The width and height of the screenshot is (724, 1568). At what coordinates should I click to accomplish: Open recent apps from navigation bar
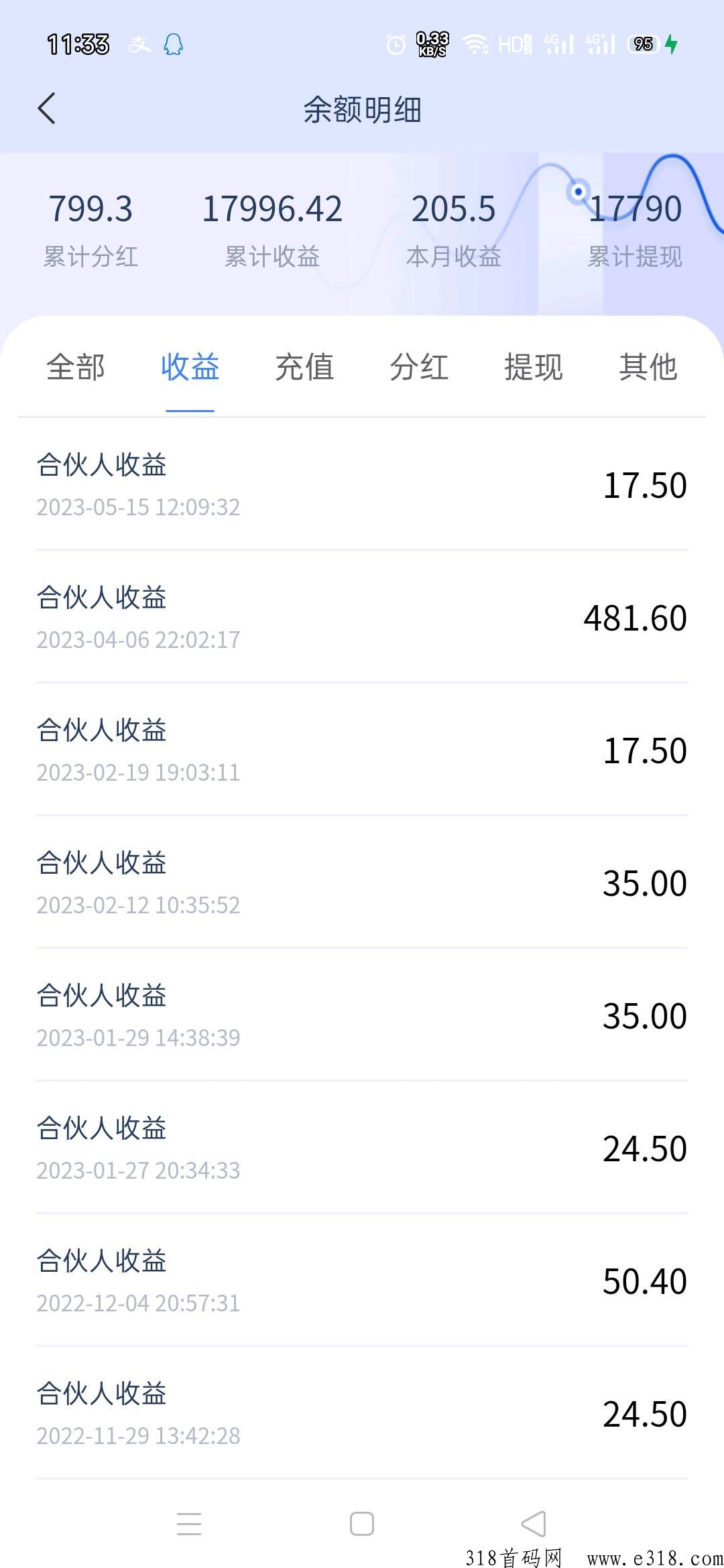tap(189, 1524)
